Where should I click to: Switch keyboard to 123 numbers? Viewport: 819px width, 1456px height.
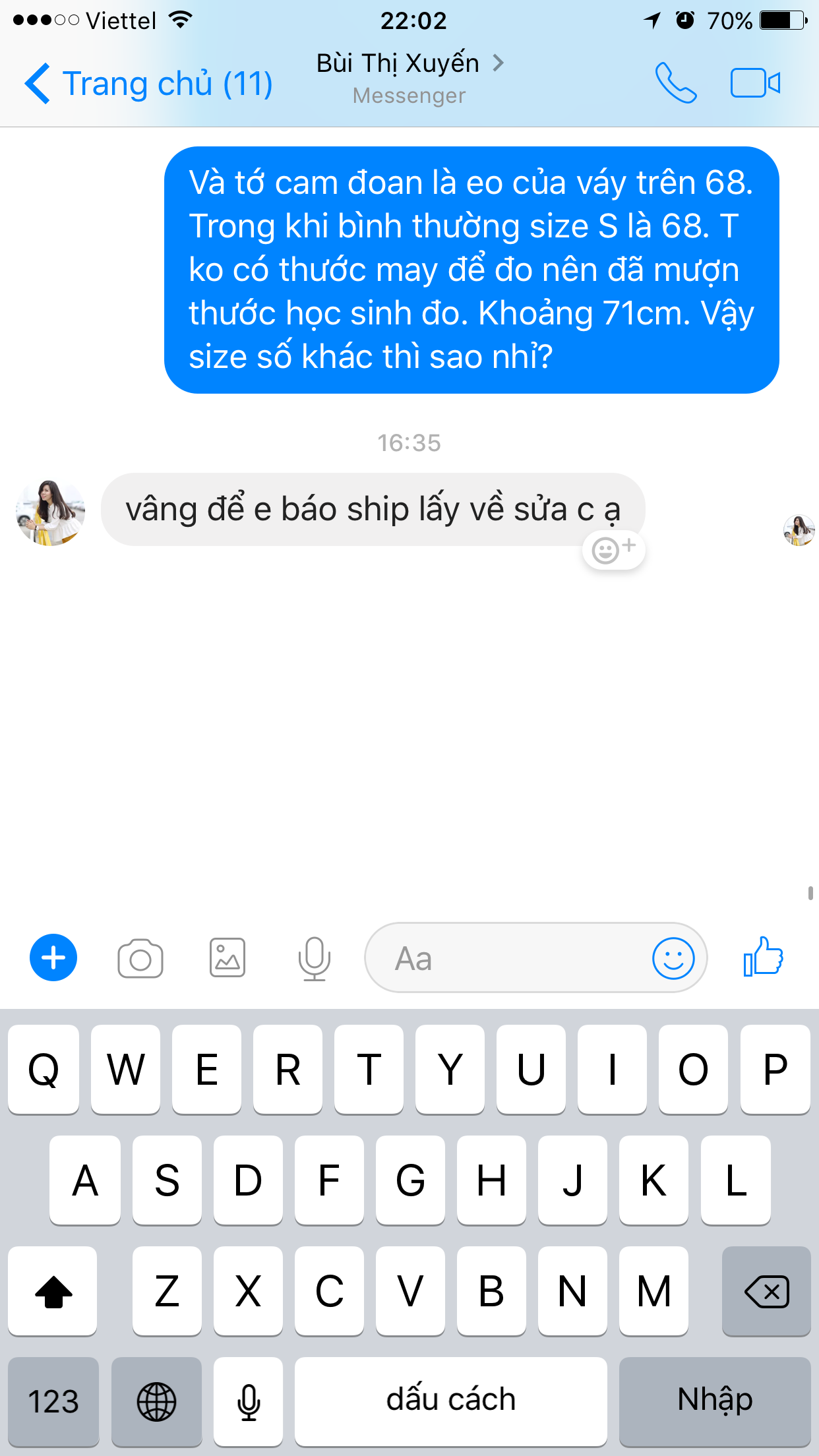tap(53, 1401)
